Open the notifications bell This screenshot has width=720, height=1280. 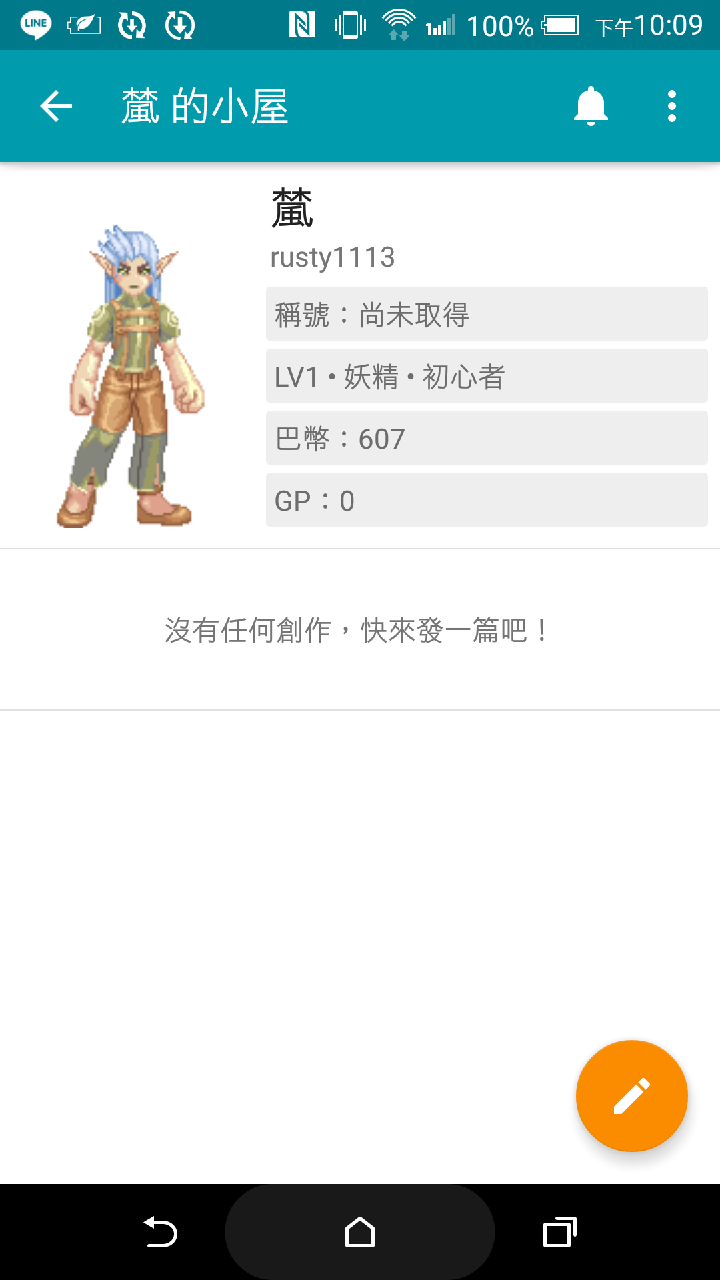[591, 106]
